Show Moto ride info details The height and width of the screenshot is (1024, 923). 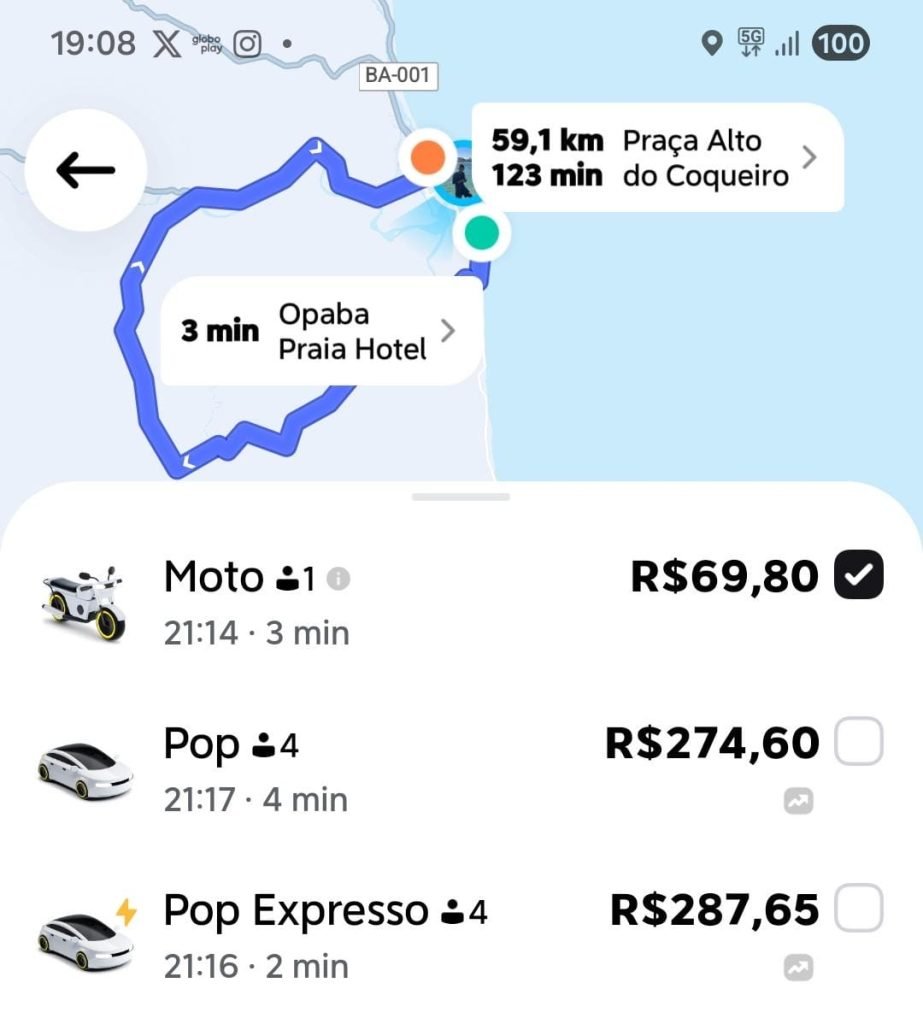pos(339,578)
